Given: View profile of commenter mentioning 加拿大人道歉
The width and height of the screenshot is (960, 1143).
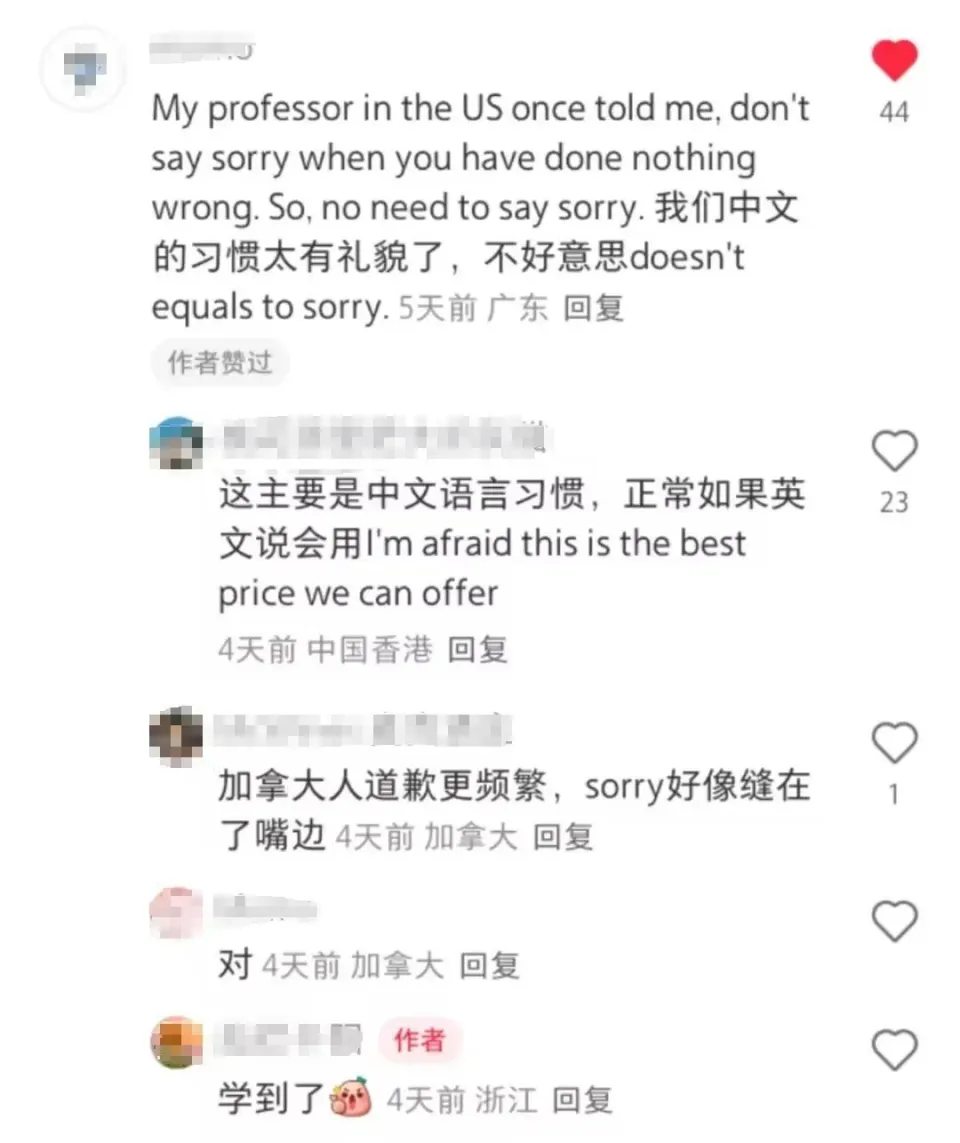Looking at the screenshot, I should click(175, 734).
